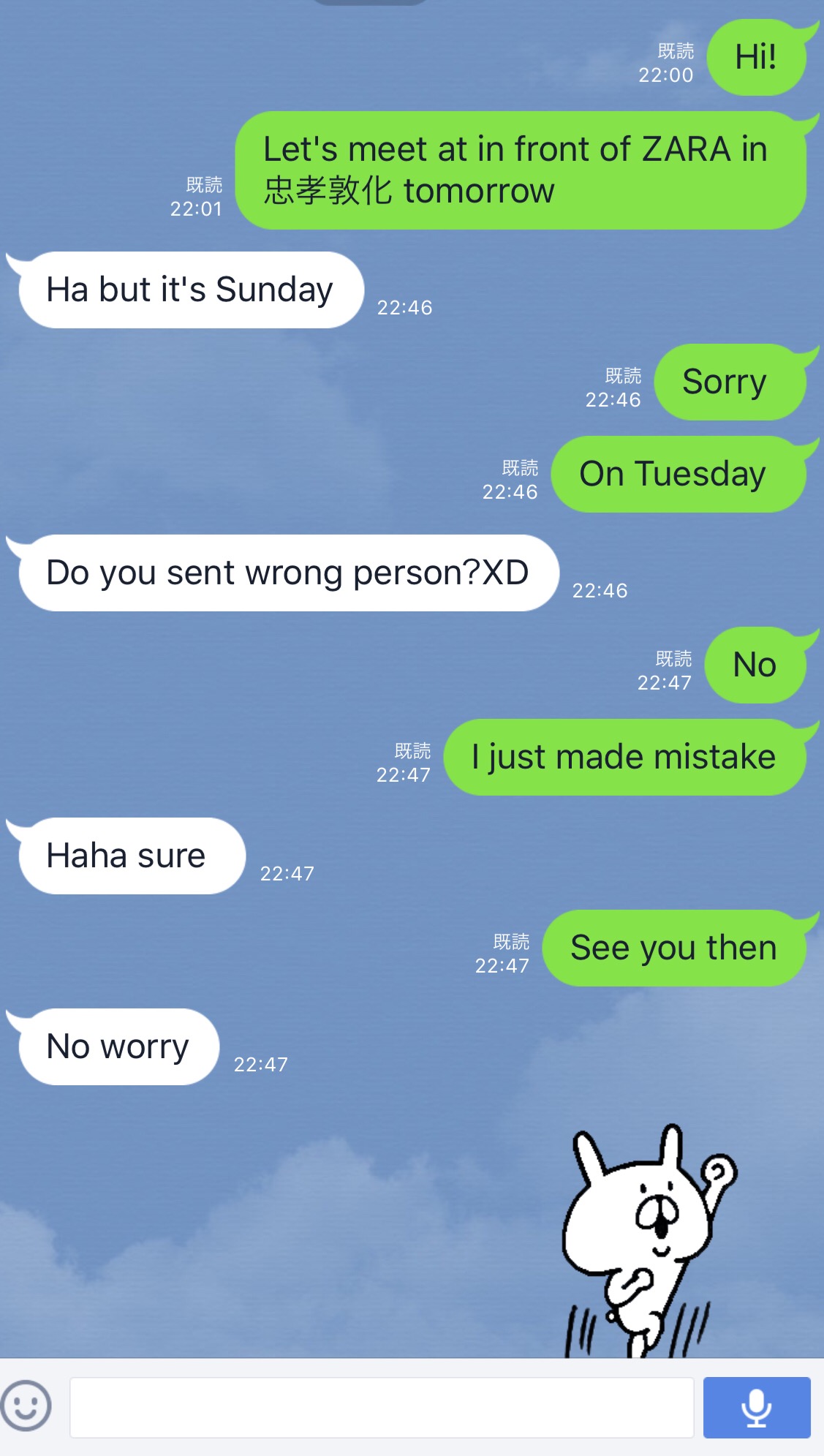This screenshot has width=824, height=1456.
Task: Open the emoji sticker picker
Action: tap(26, 1406)
